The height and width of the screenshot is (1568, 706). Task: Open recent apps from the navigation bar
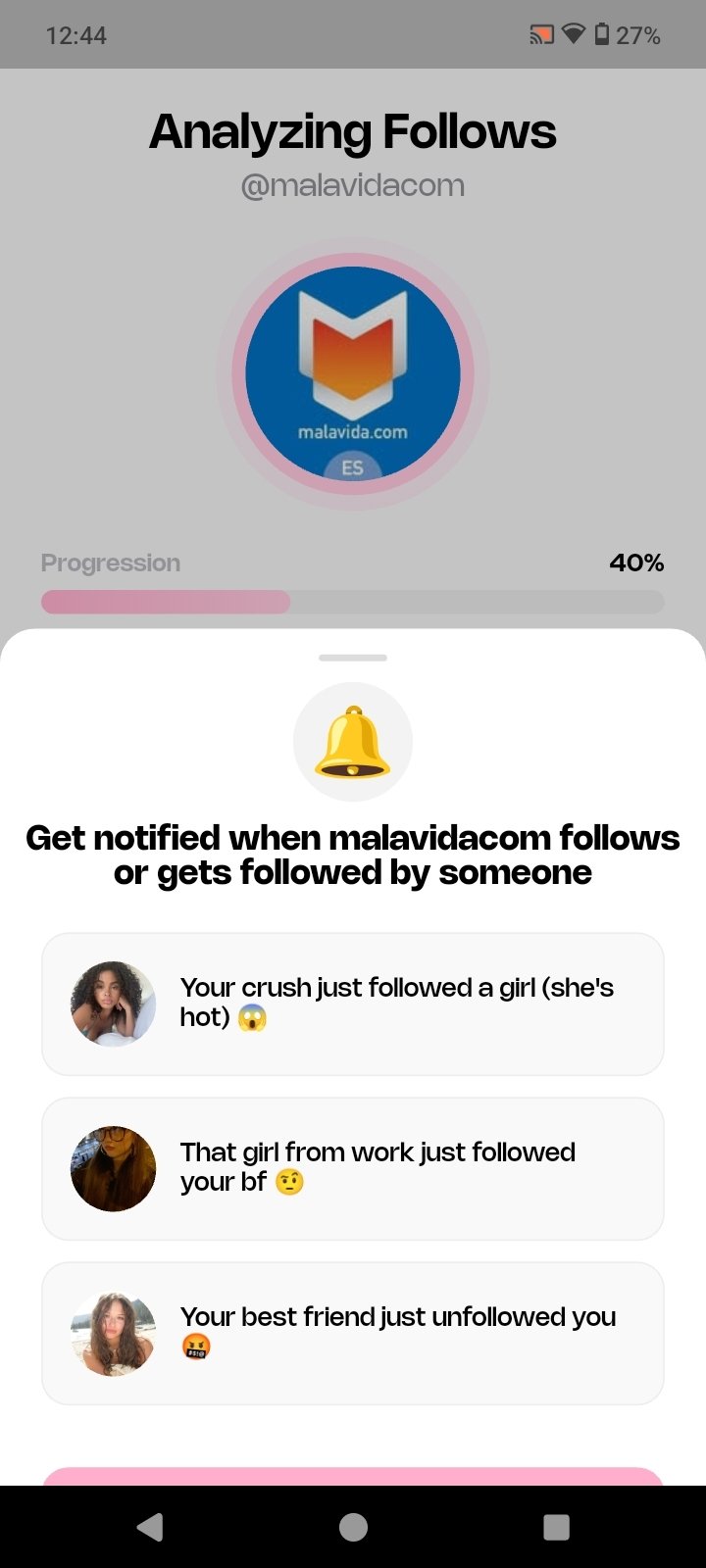tap(556, 1527)
